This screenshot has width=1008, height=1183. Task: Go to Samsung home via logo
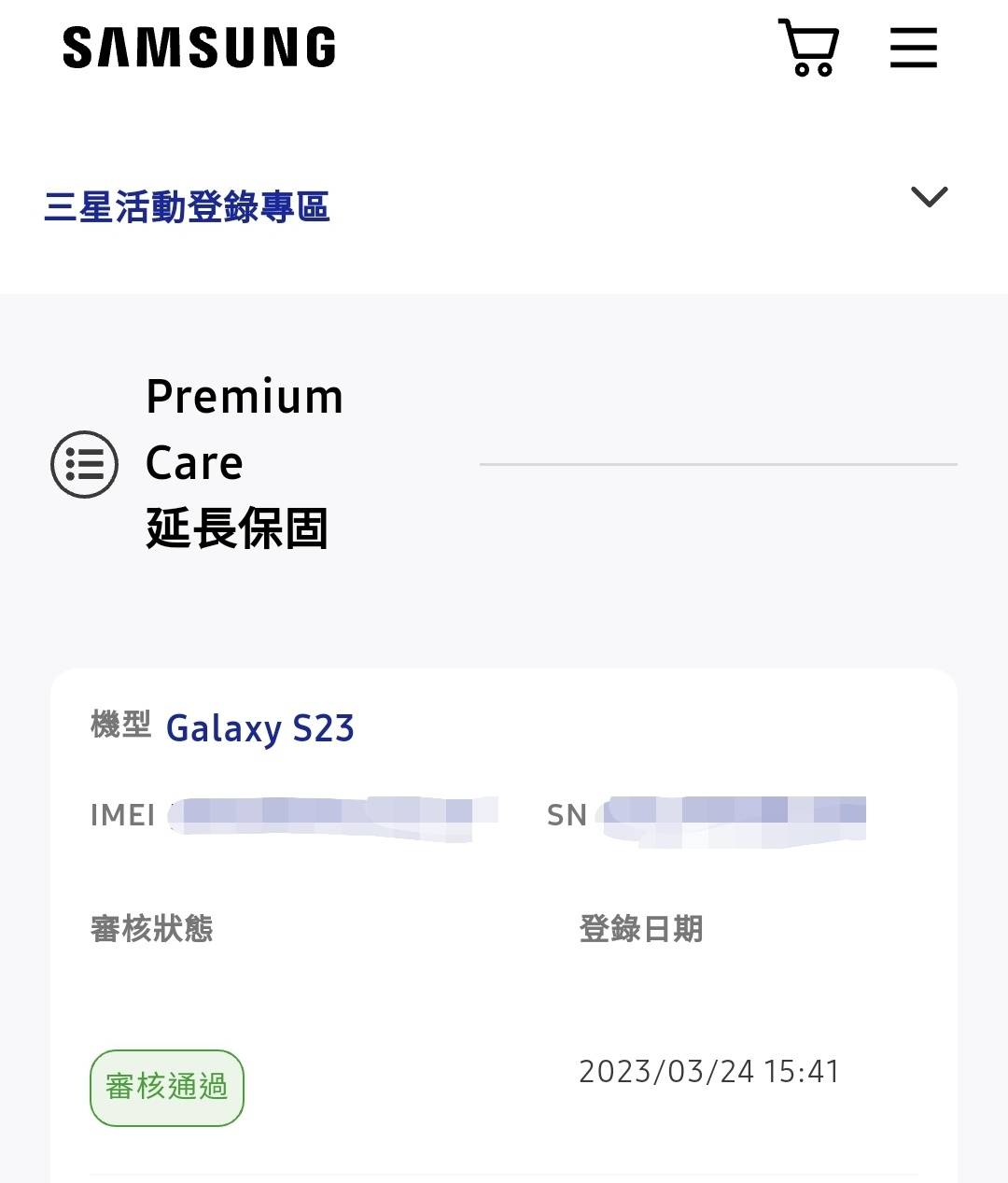coord(199,48)
